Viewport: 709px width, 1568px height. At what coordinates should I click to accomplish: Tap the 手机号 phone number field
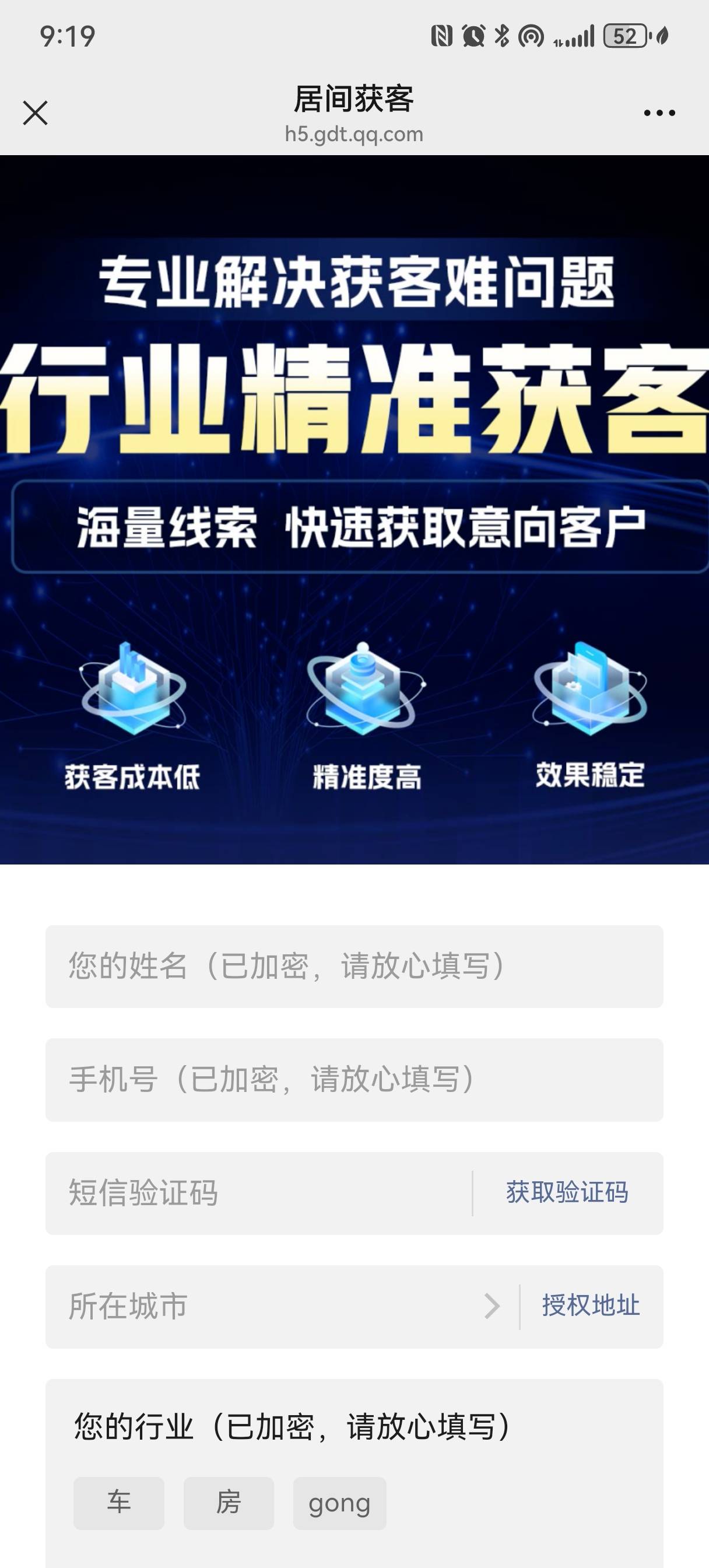[353, 1079]
